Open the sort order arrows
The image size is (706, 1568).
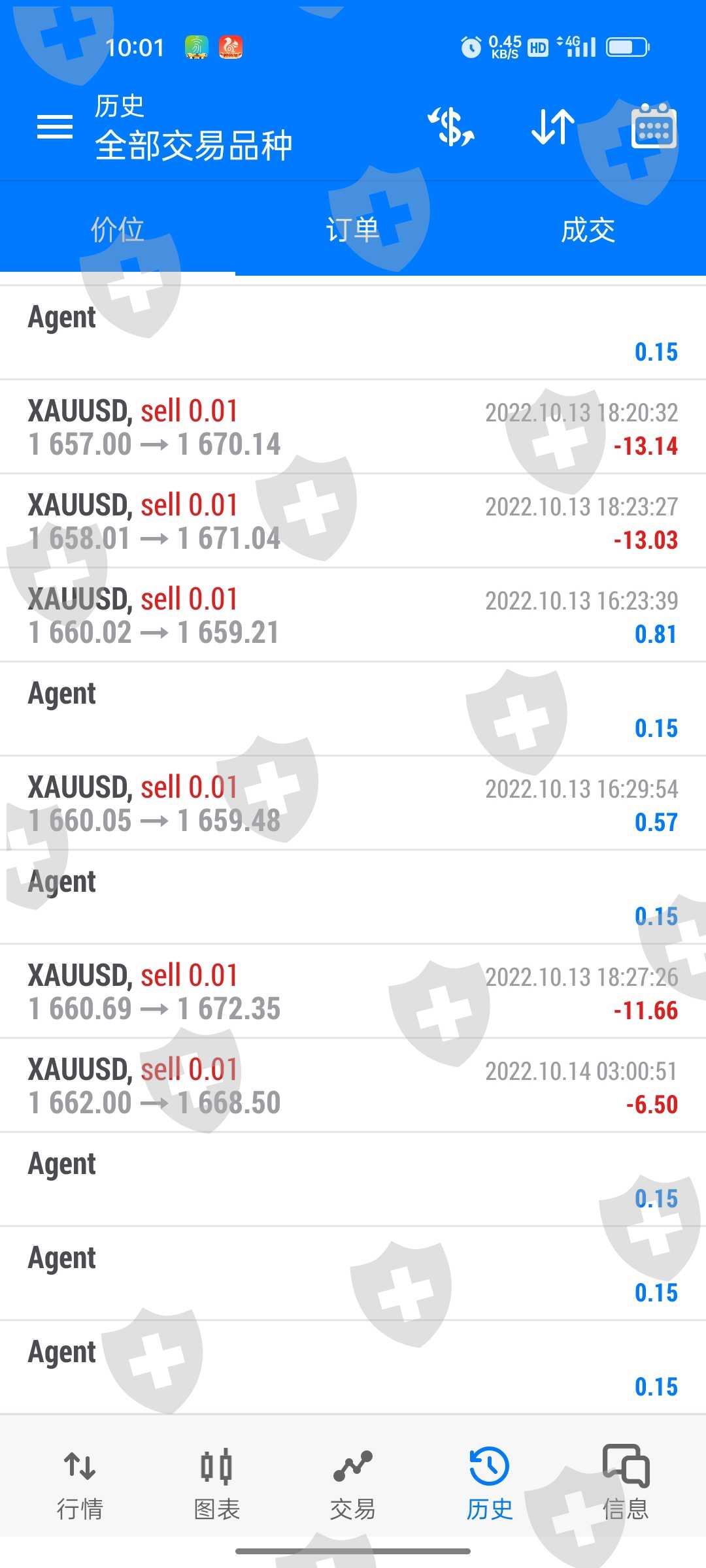[553, 127]
